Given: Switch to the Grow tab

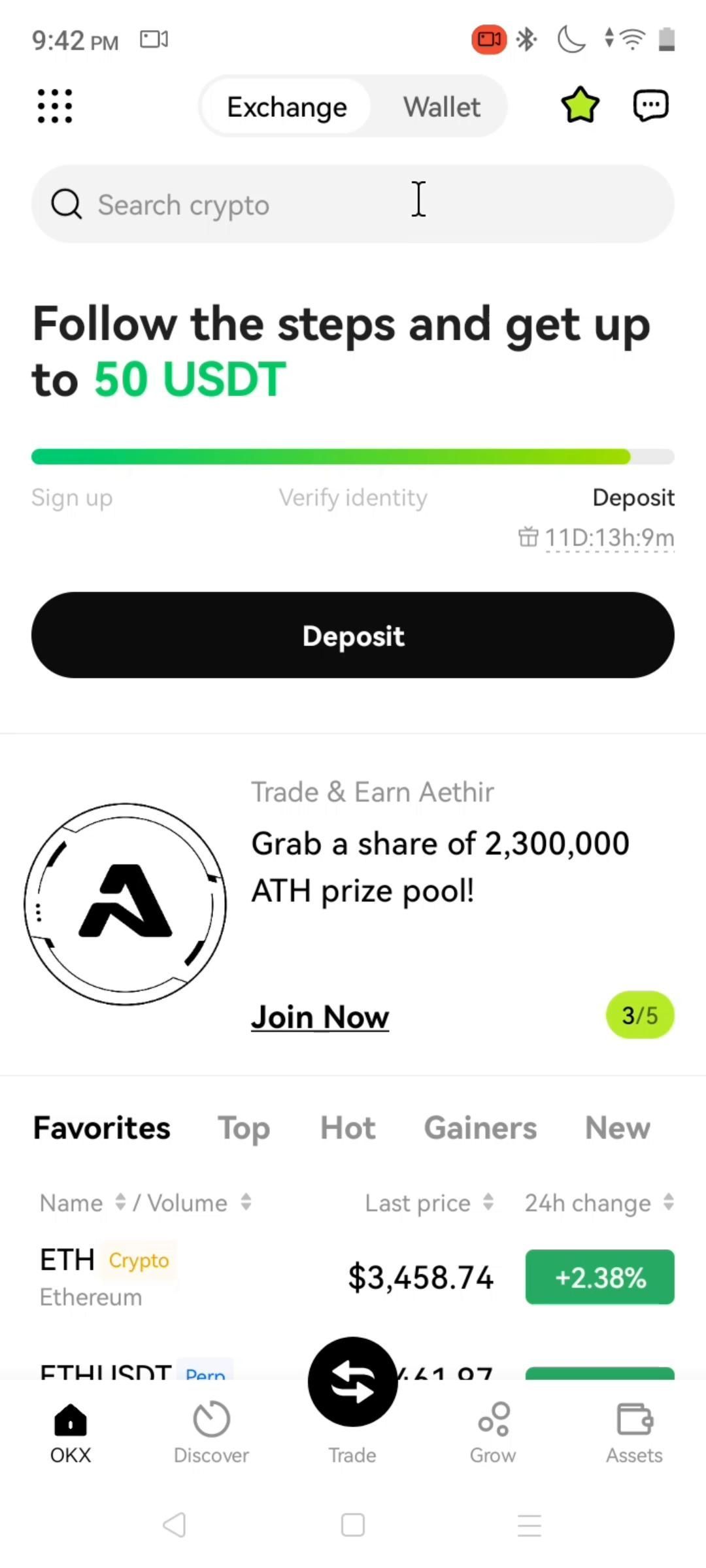Looking at the screenshot, I should pyautogui.click(x=493, y=1432).
